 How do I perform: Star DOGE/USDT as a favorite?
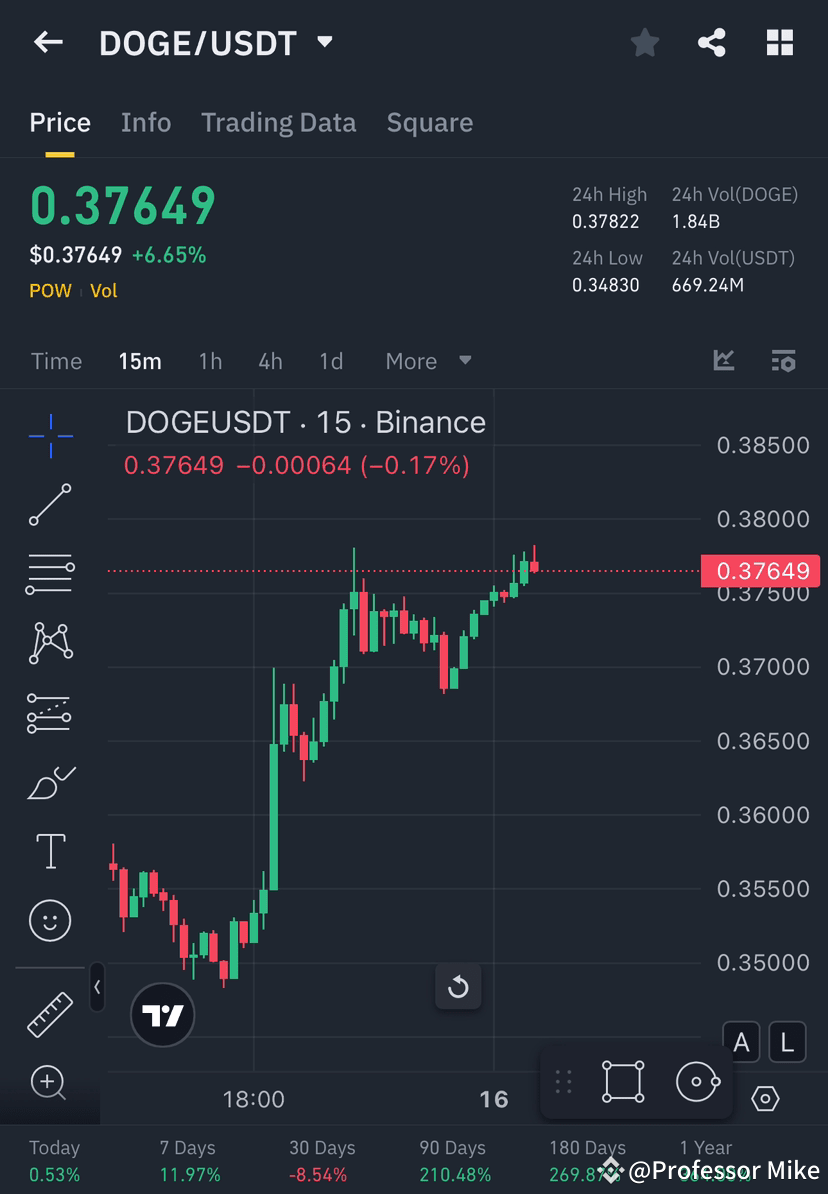[644, 42]
